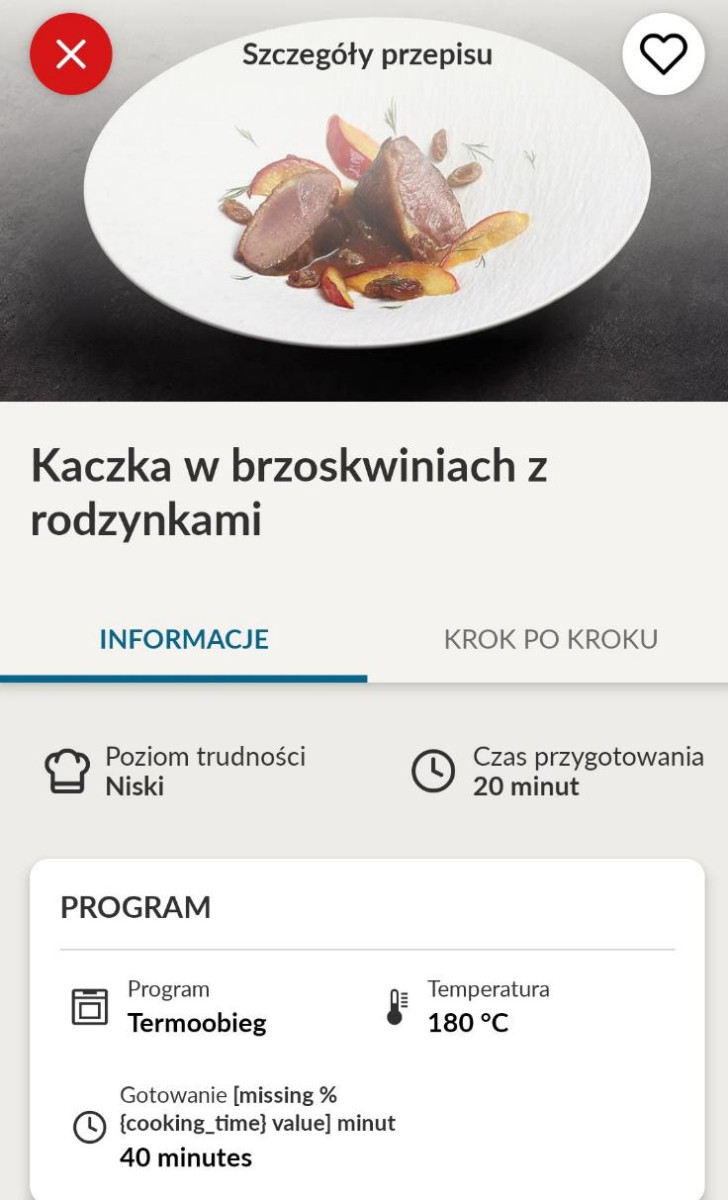This screenshot has height=1200, width=728.
Task: Click the red X close icon
Action: click(x=70, y=55)
